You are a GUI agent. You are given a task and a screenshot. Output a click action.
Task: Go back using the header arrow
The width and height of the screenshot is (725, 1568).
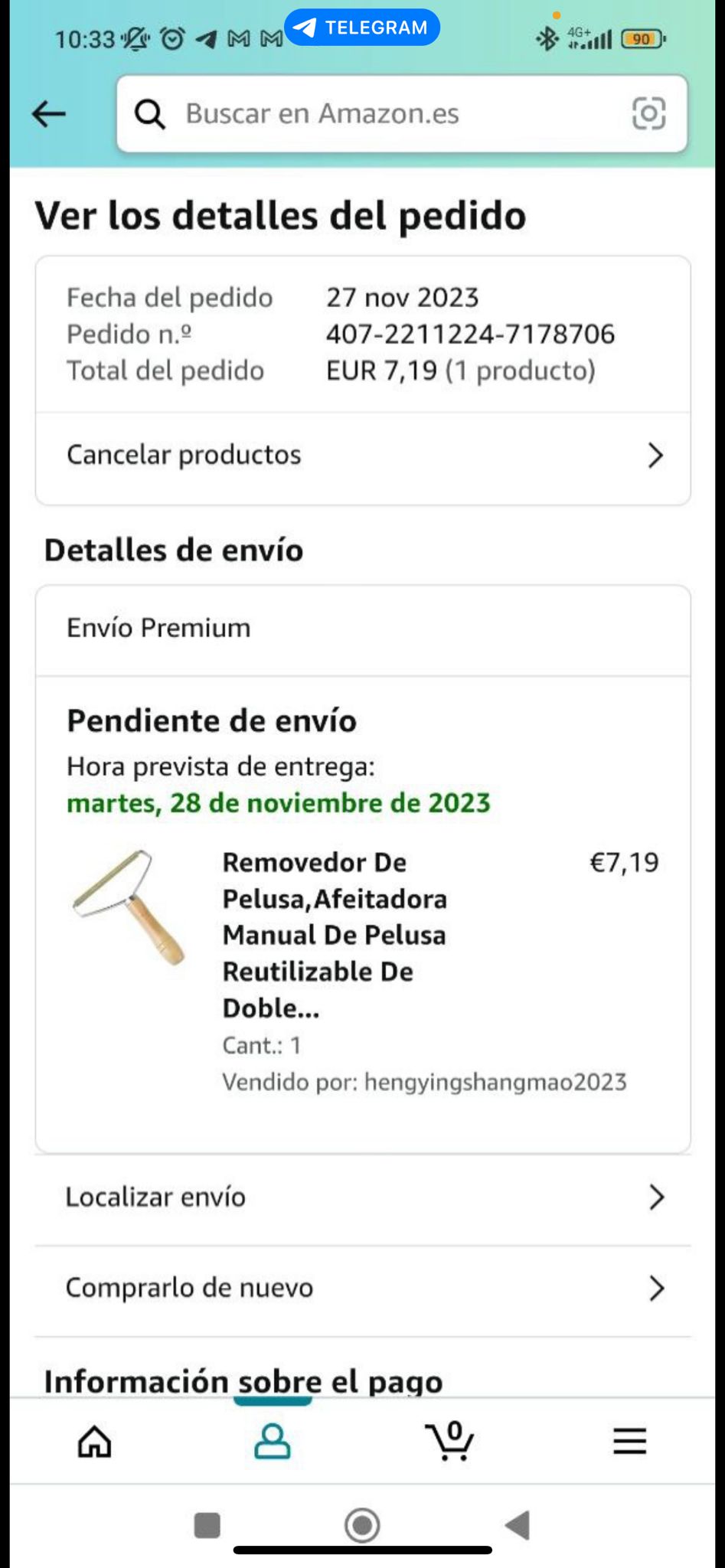49,114
